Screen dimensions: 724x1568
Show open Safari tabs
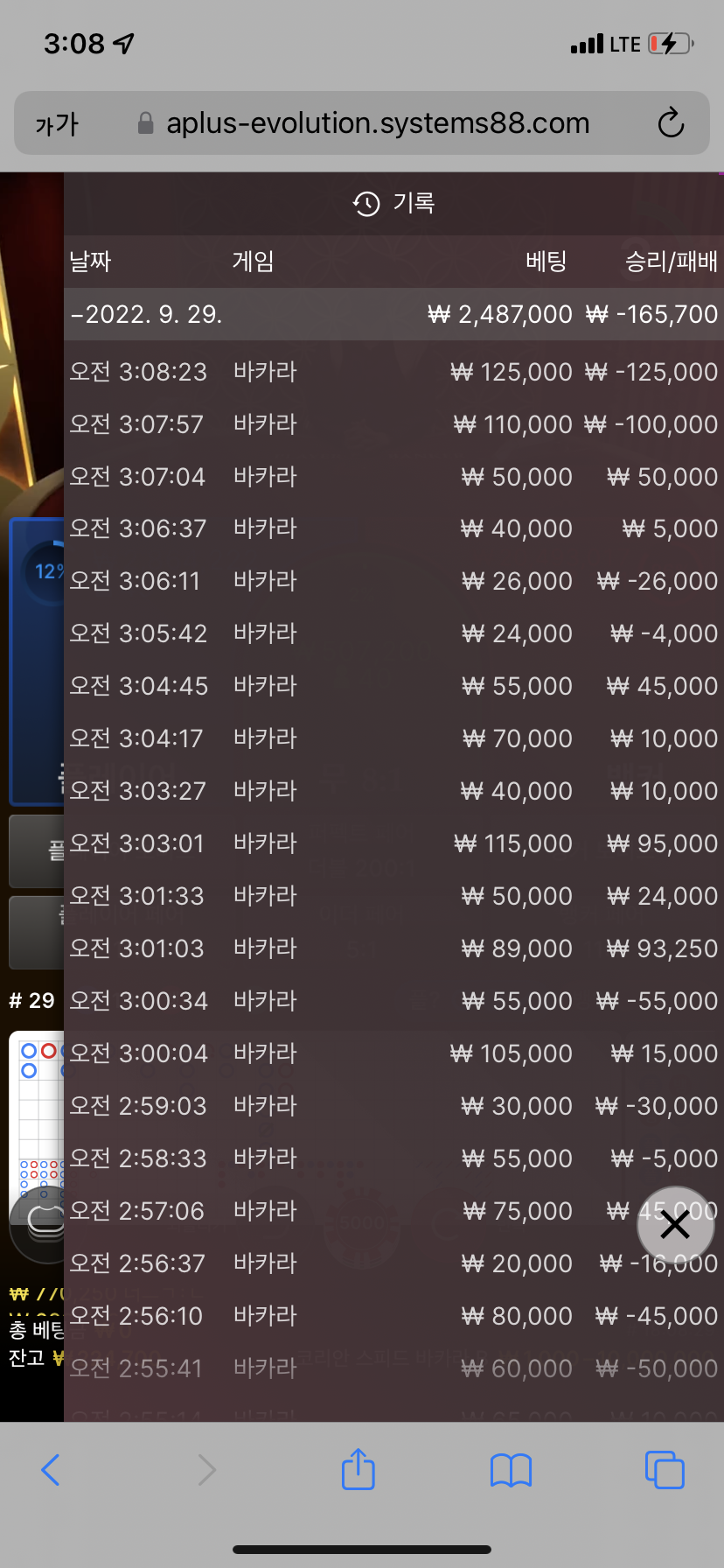tap(665, 1469)
